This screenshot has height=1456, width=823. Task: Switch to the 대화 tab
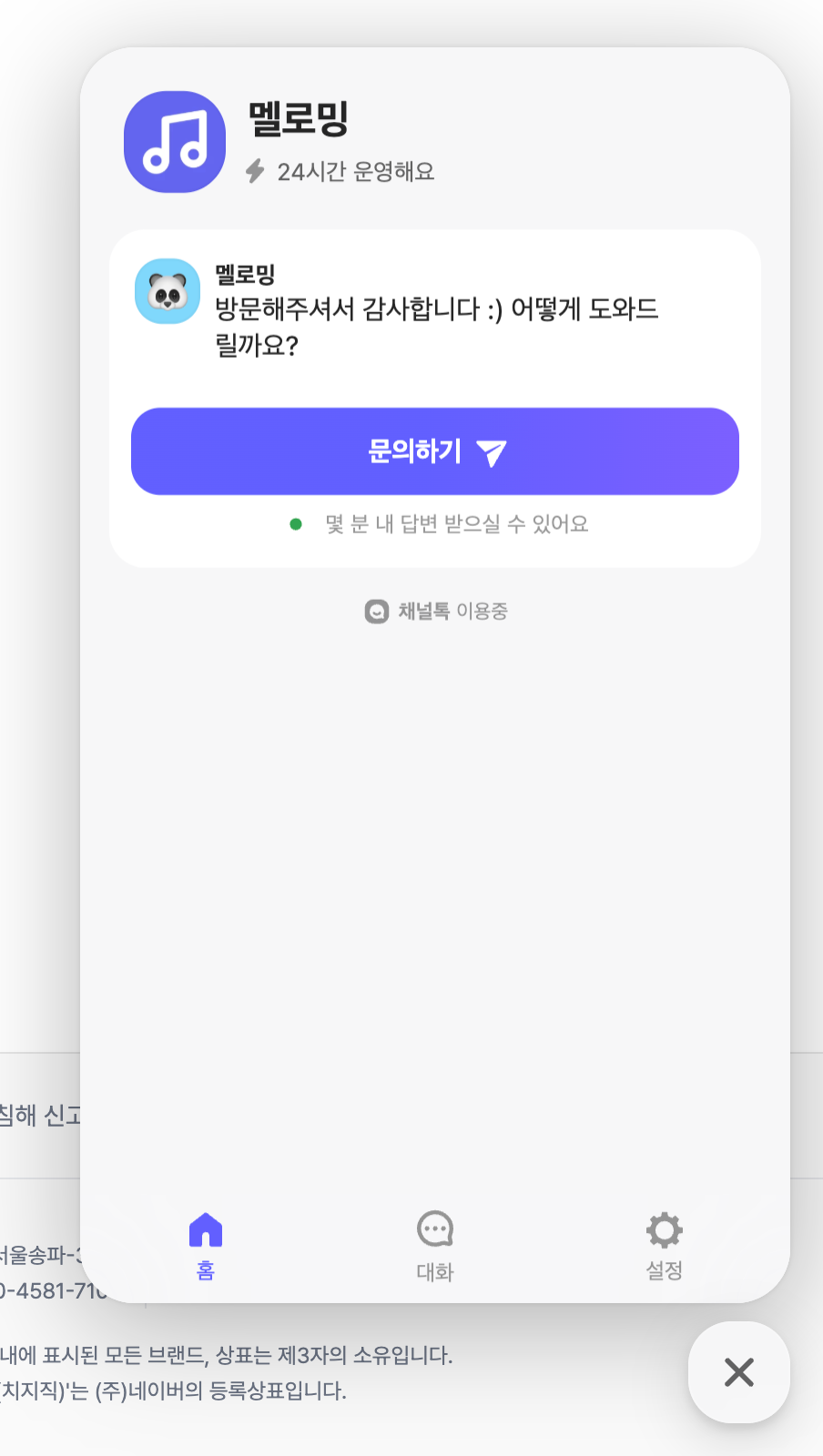(x=434, y=1245)
